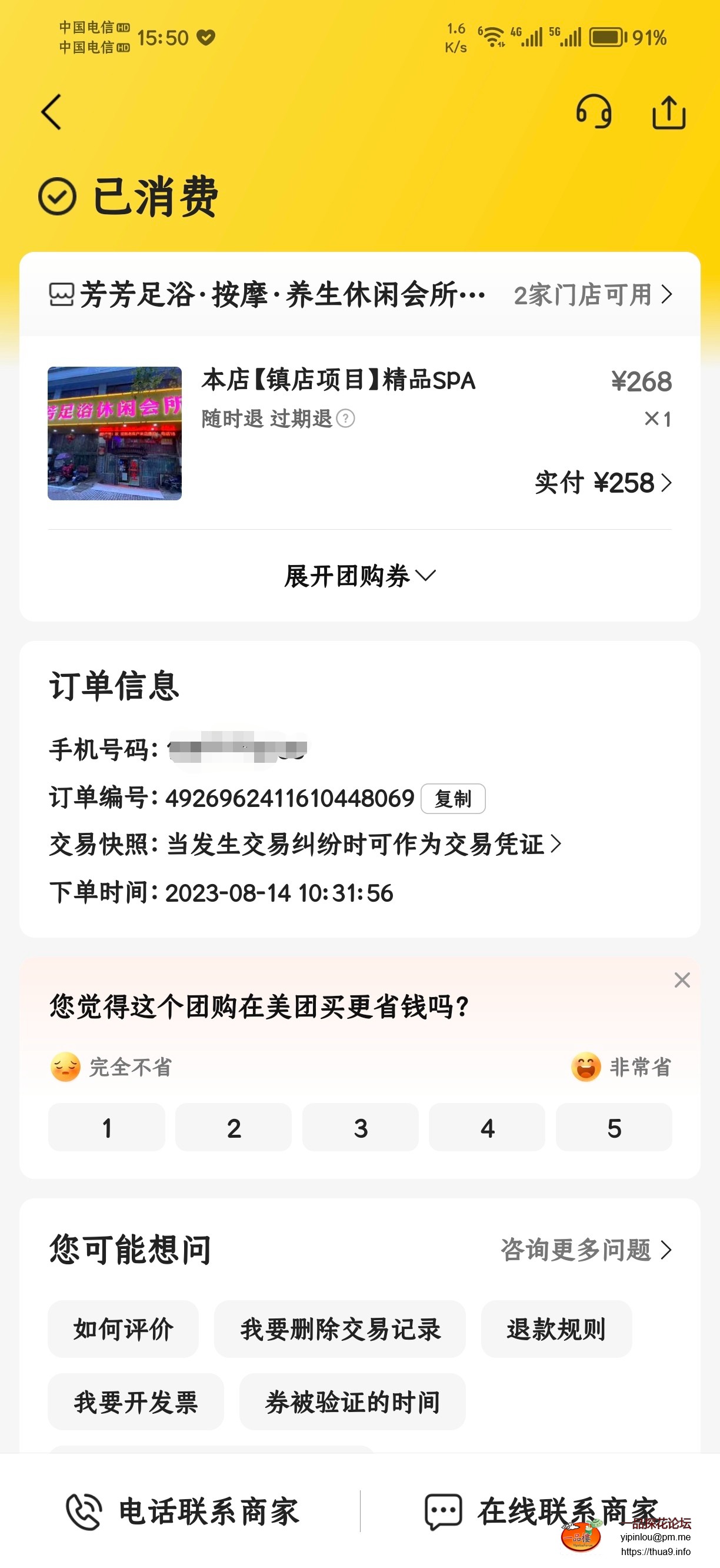View the 2家门店可用 store list
This screenshot has width=720, height=1568.
[x=593, y=295]
